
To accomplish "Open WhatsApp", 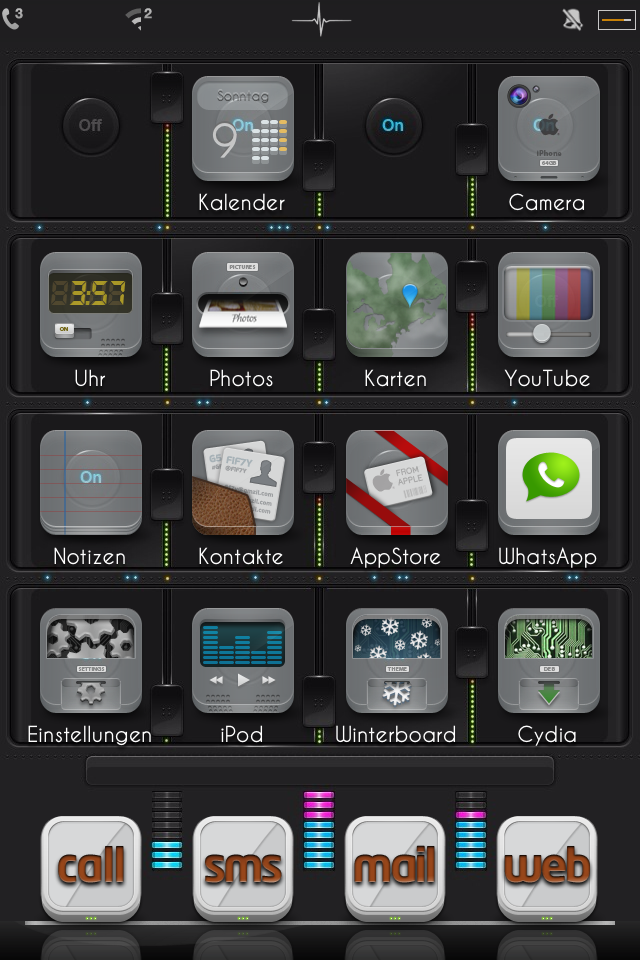I will coord(548,482).
